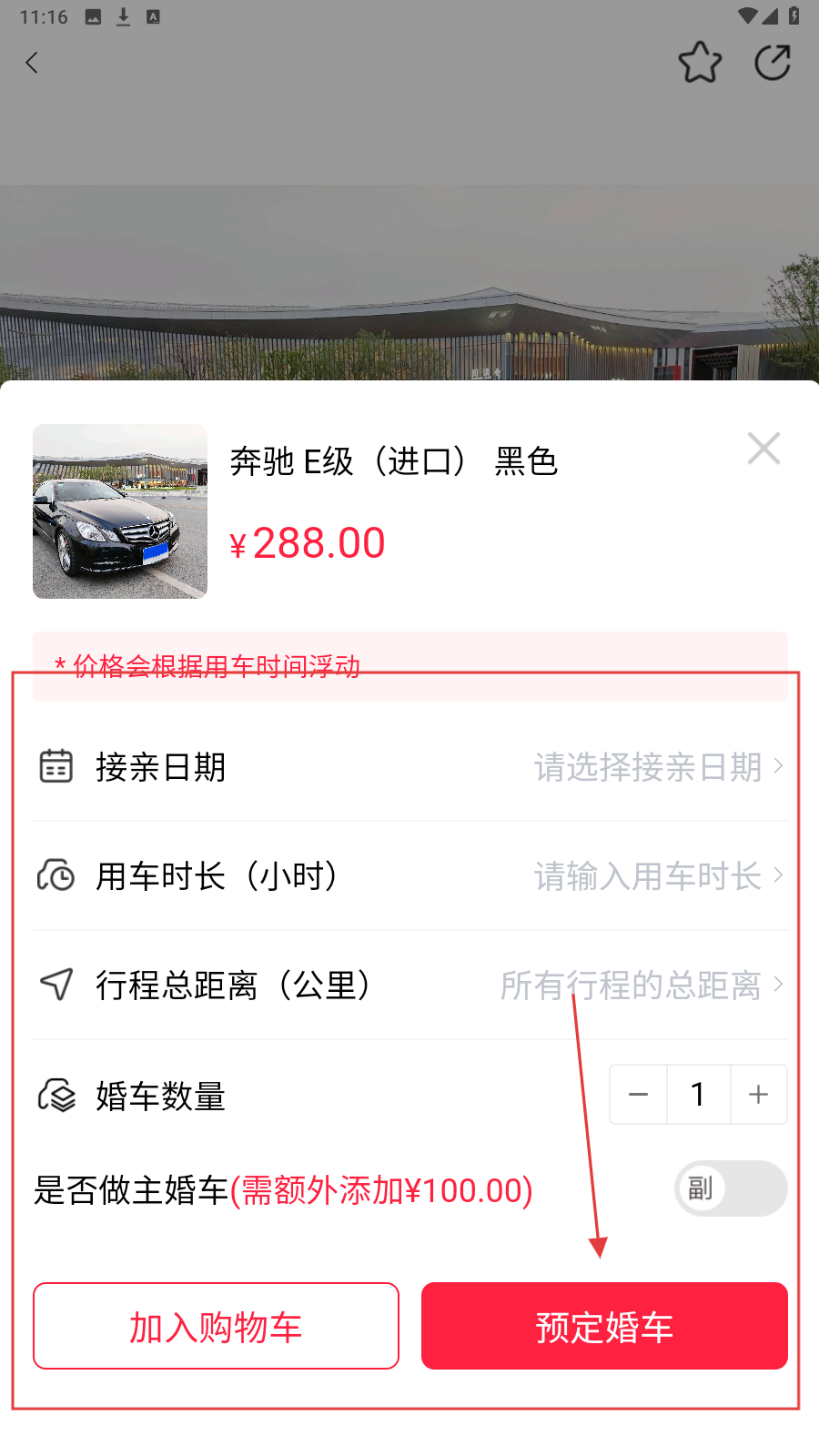Toggle the 是否做主婚车 switch
The height and width of the screenshot is (1456, 819).
[730, 1188]
